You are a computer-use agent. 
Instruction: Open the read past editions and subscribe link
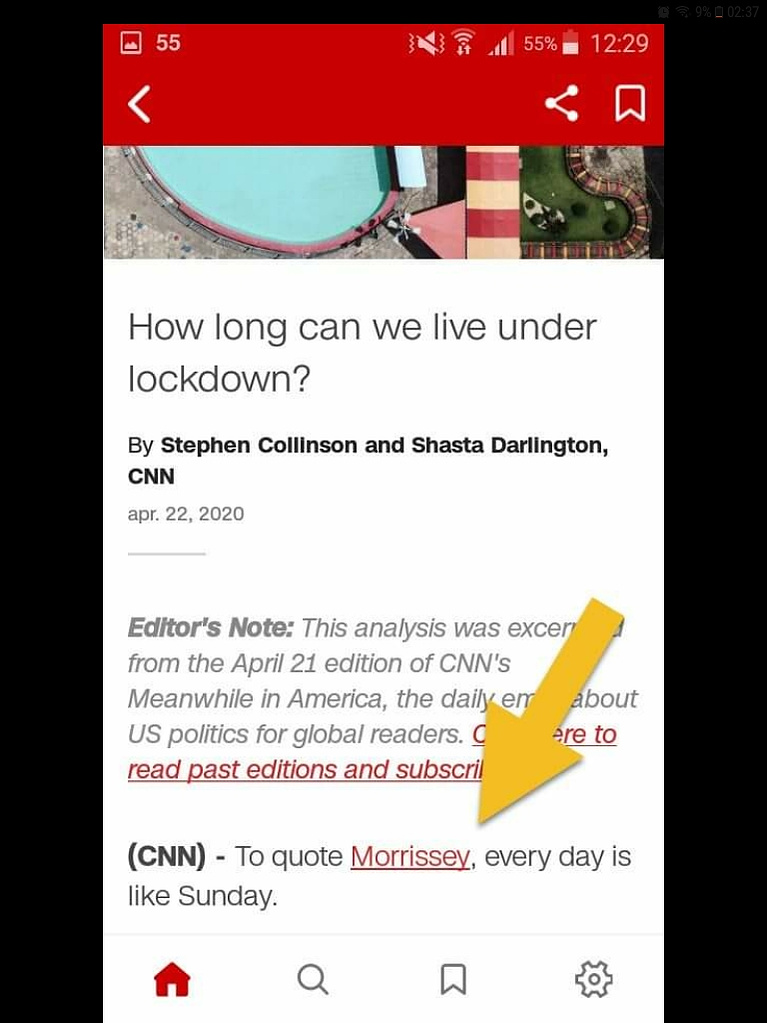[x=300, y=770]
